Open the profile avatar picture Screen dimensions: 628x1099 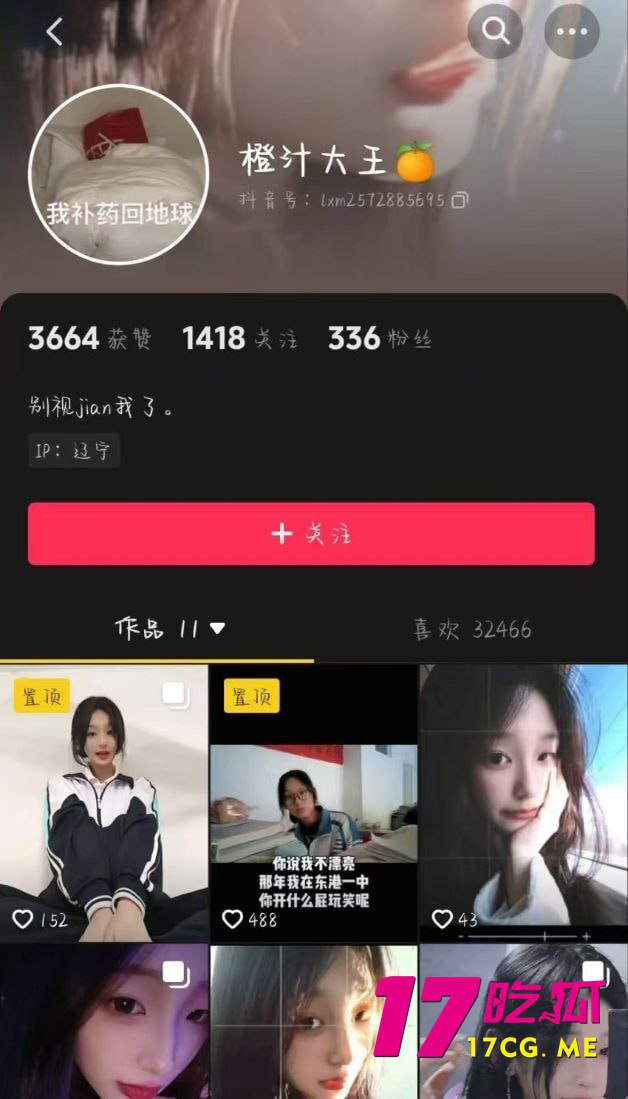(x=118, y=174)
